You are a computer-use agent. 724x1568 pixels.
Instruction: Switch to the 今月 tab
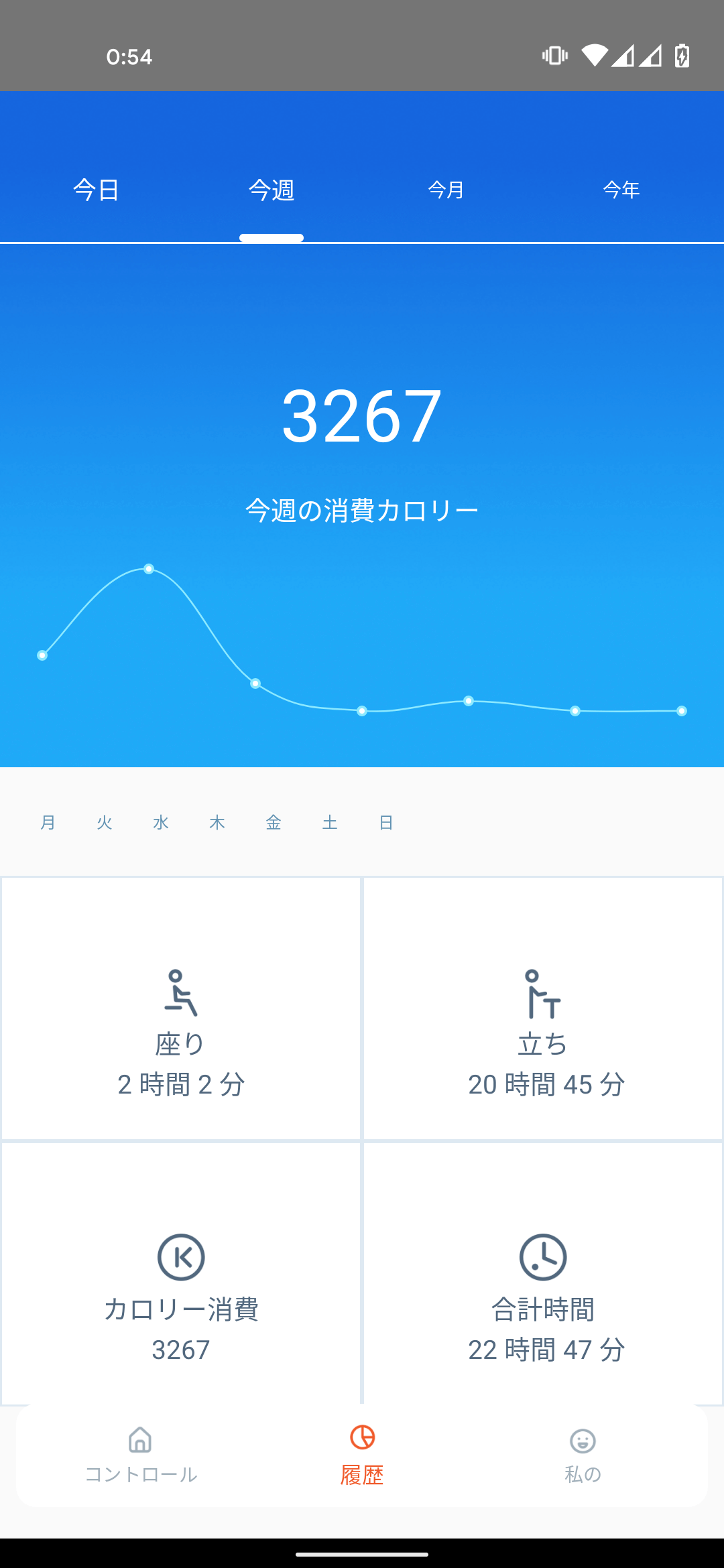446,190
